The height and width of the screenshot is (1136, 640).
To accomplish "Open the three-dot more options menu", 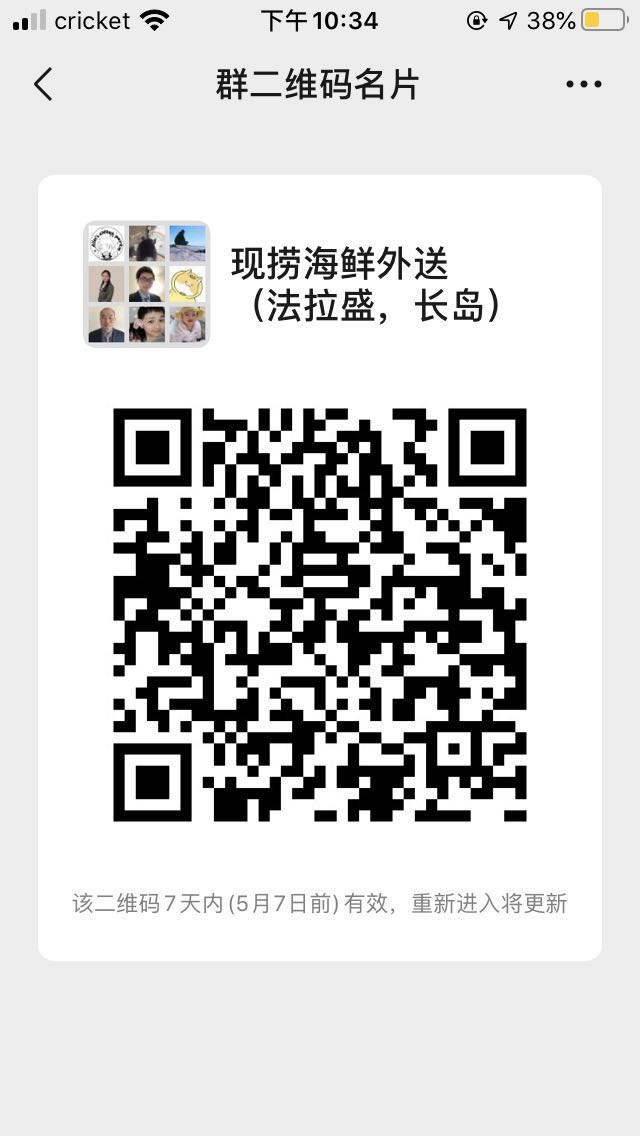I will 583,84.
